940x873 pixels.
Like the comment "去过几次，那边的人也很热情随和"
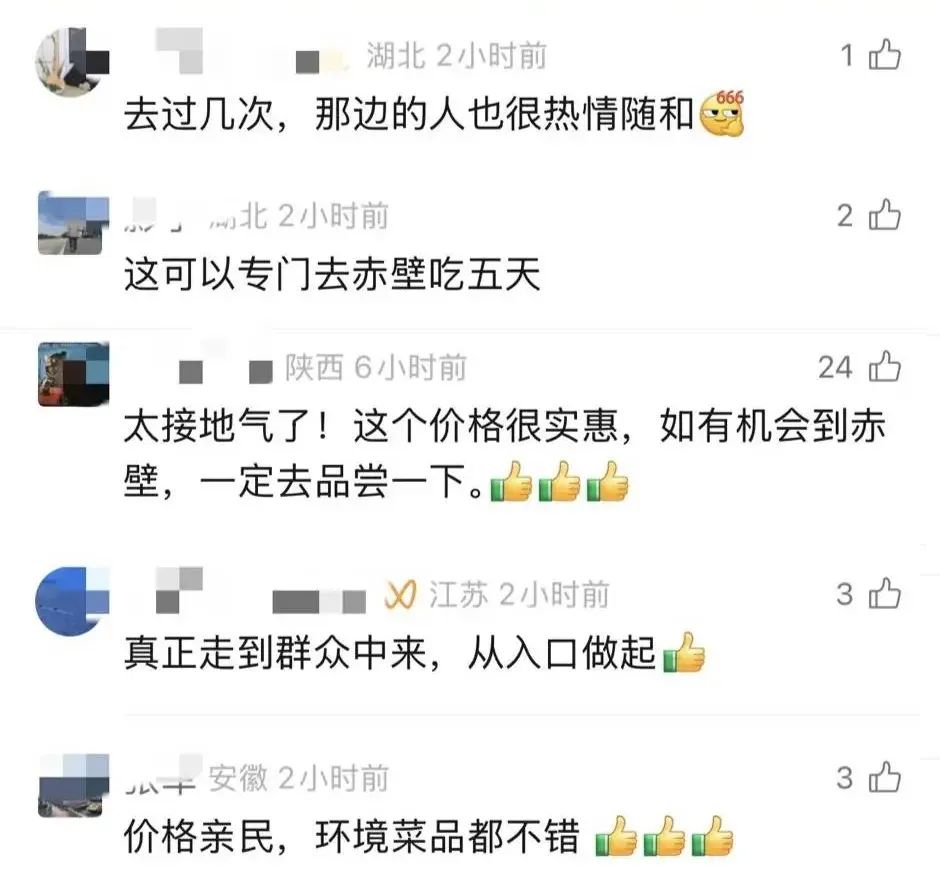click(885, 55)
